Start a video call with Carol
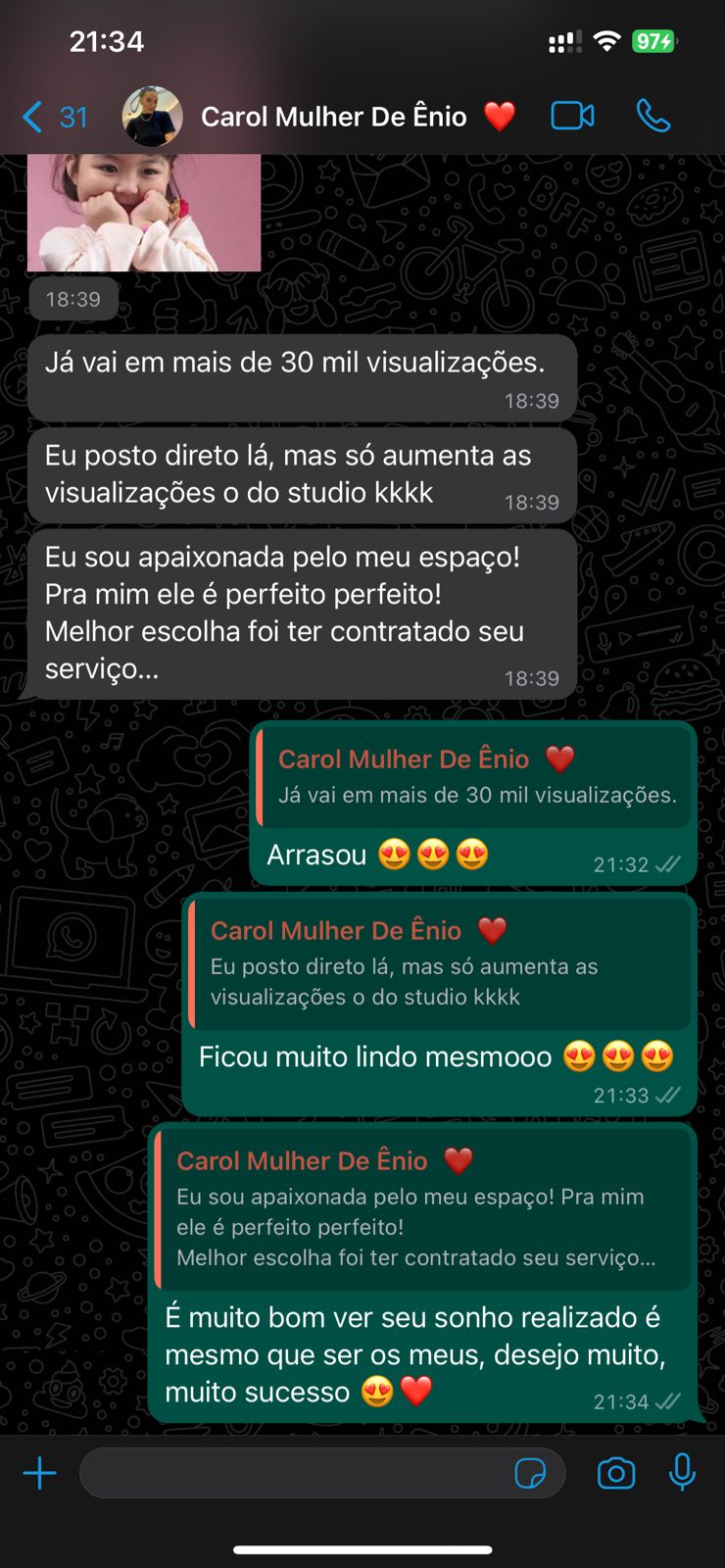Viewport: 725px width, 1568px height. 572,116
